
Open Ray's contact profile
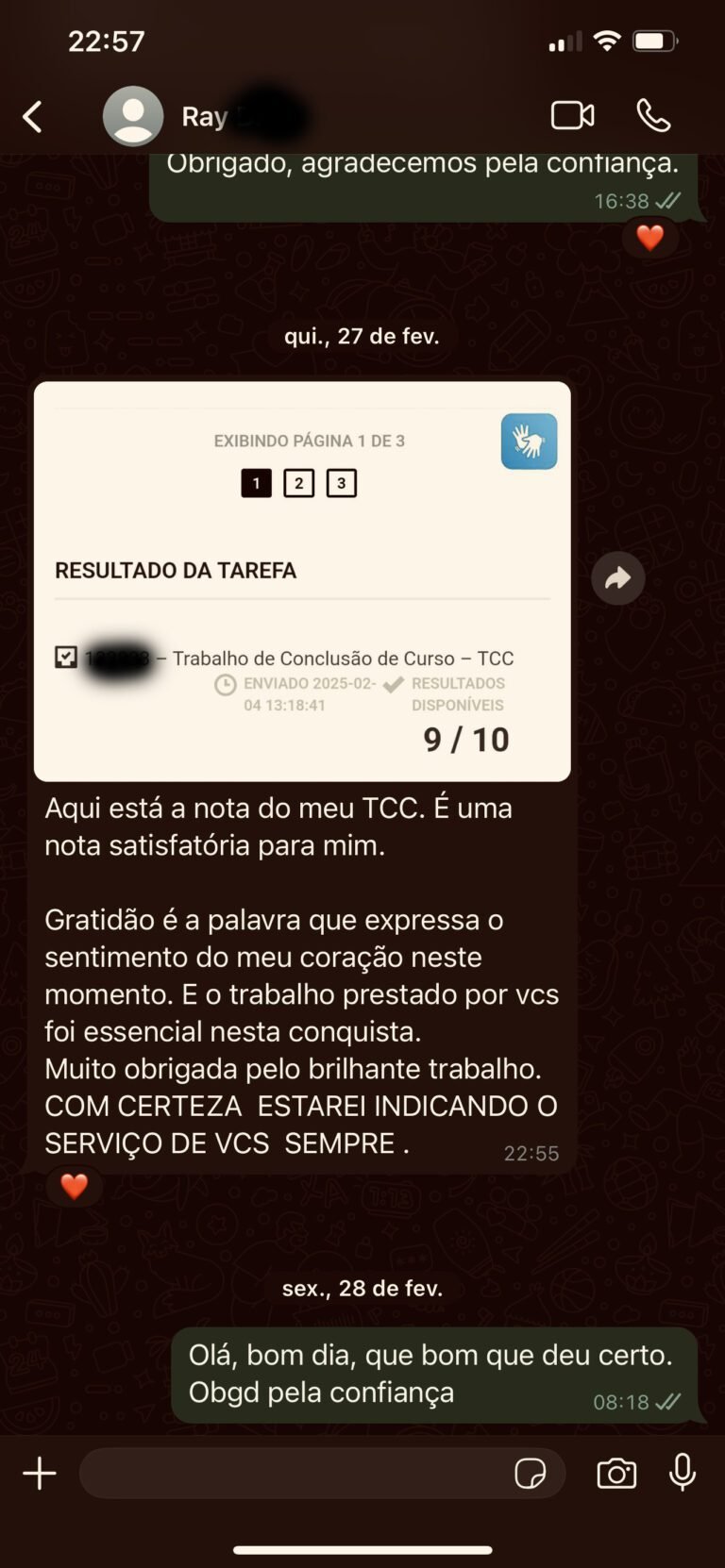click(x=204, y=117)
